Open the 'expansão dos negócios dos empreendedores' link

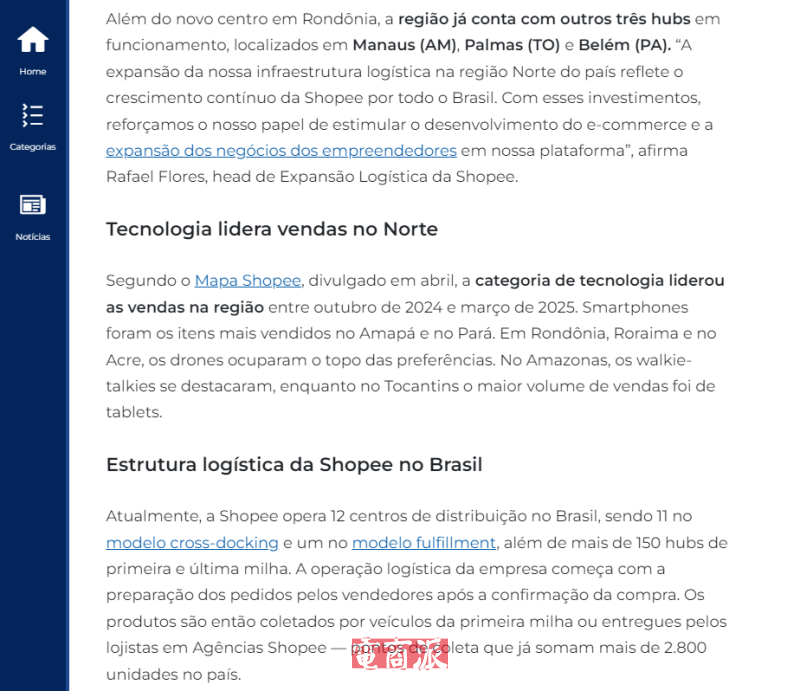point(281,151)
